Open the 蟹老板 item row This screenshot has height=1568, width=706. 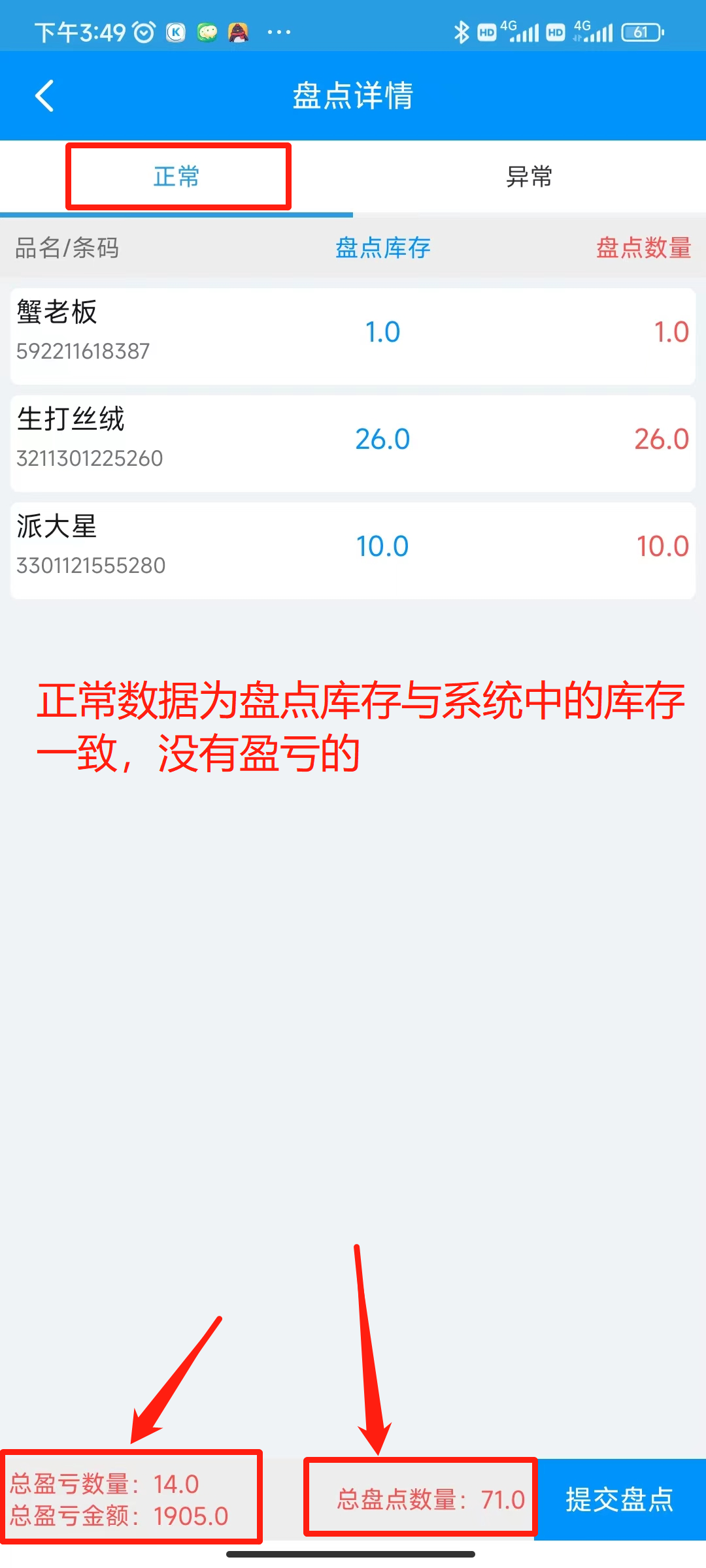(x=353, y=336)
